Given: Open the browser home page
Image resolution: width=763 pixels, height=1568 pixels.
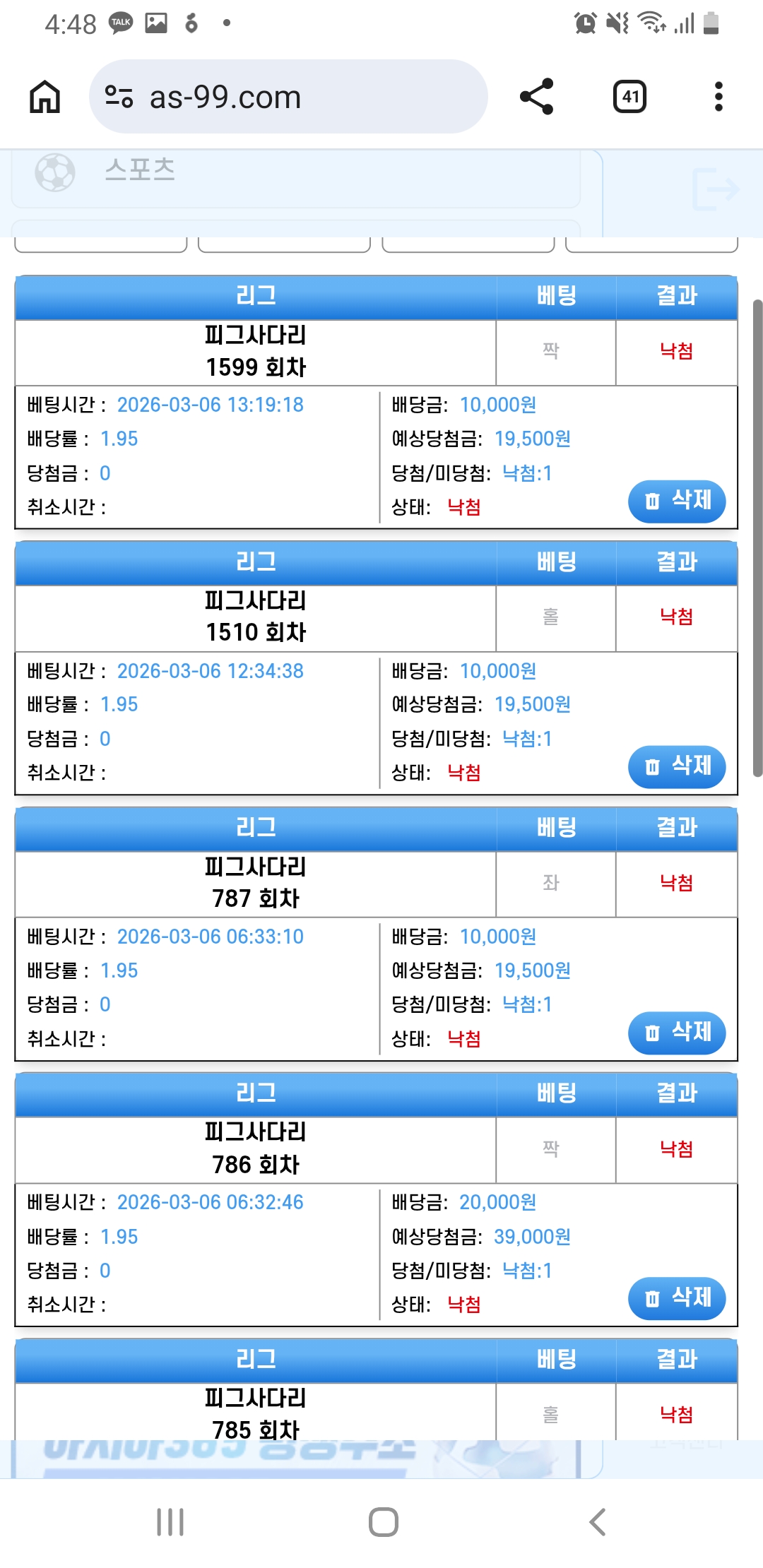Looking at the screenshot, I should [x=45, y=97].
